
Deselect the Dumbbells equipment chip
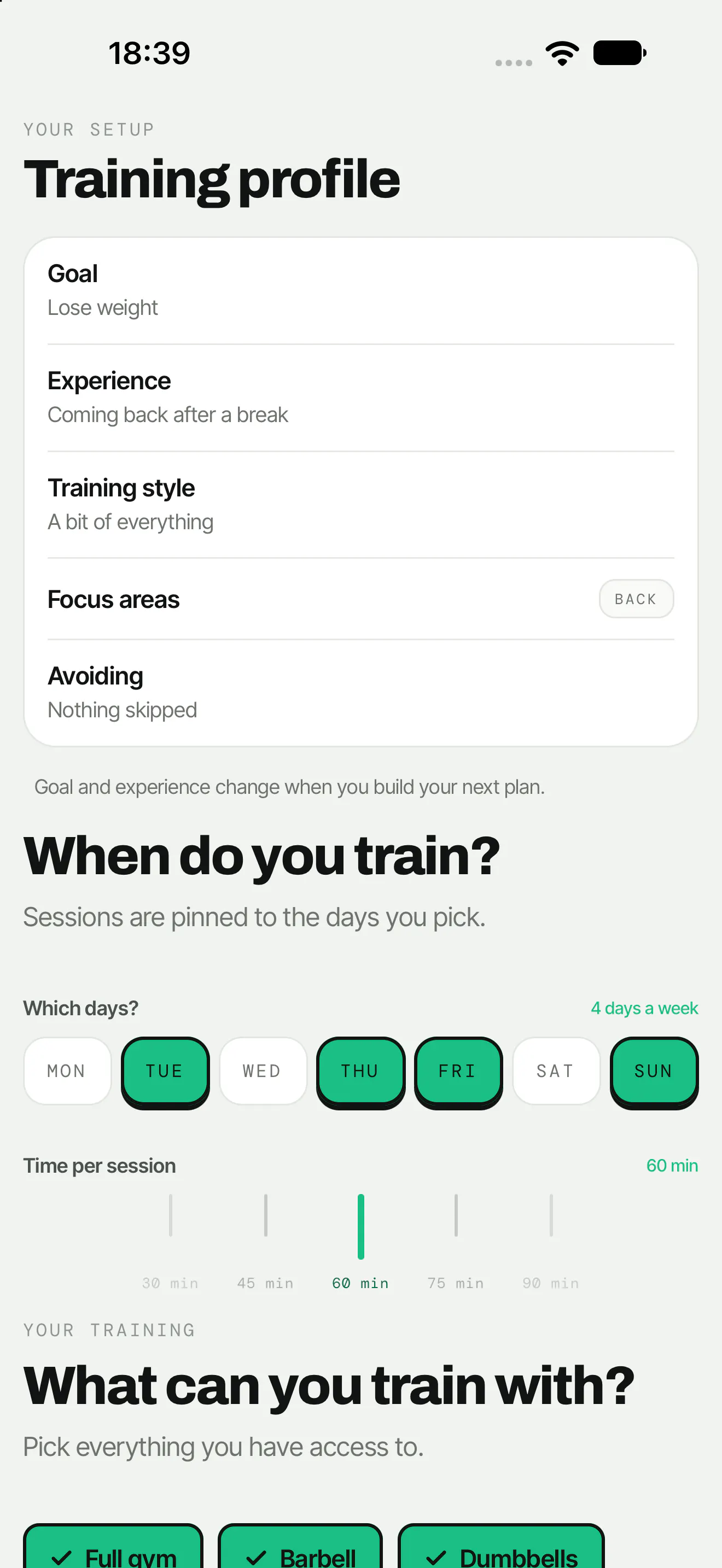pyautogui.click(x=501, y=1547)
